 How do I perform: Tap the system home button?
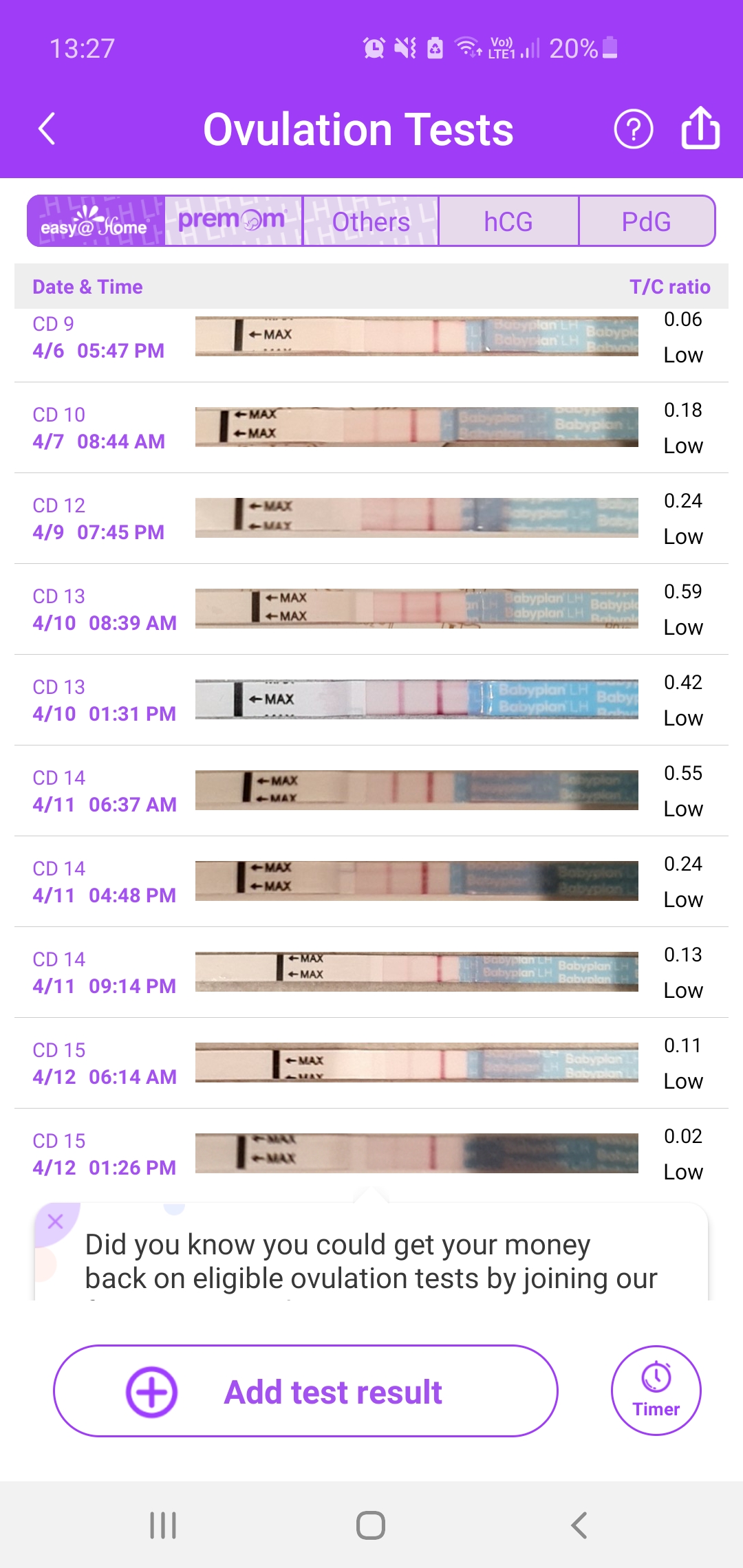(371, 1525)
